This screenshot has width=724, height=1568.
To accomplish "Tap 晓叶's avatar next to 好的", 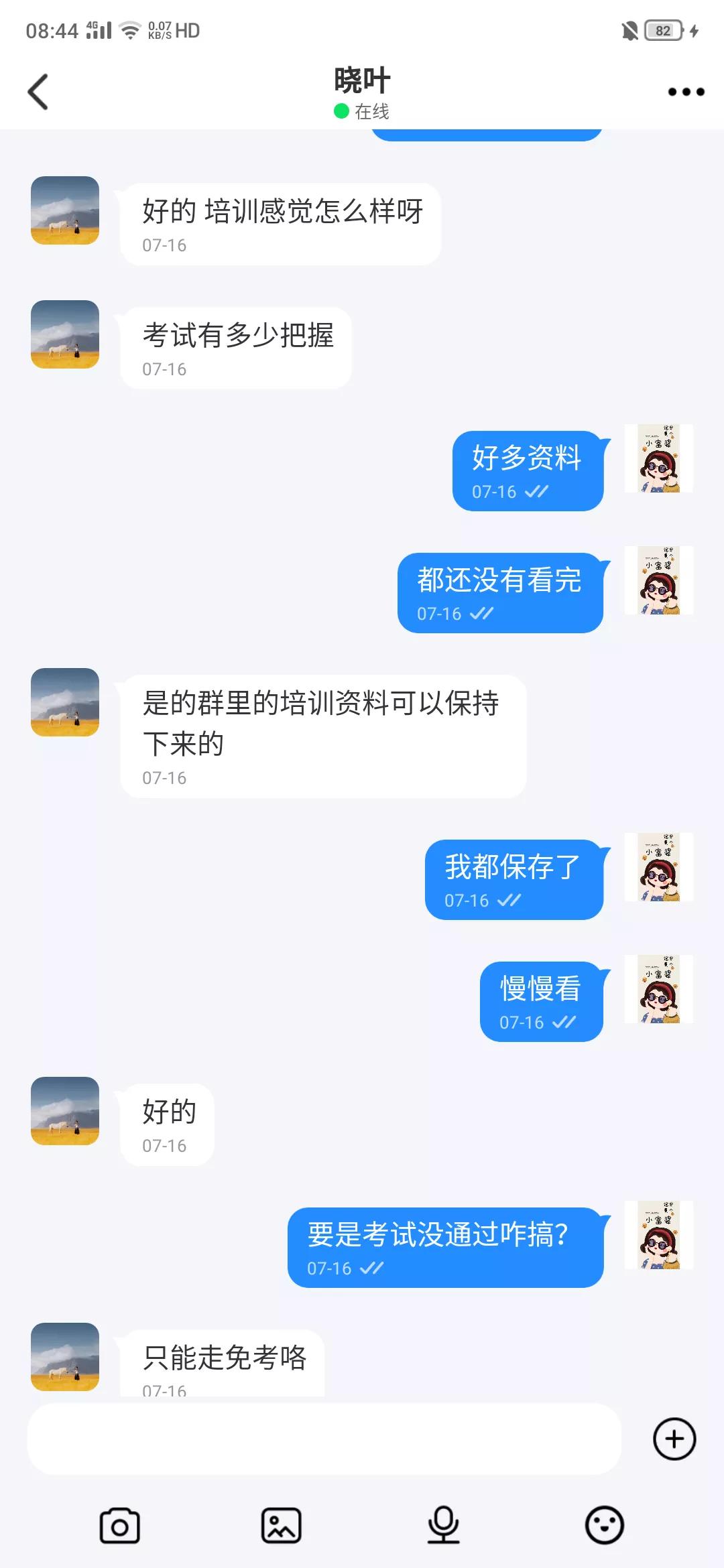I will click(65, 1110).
